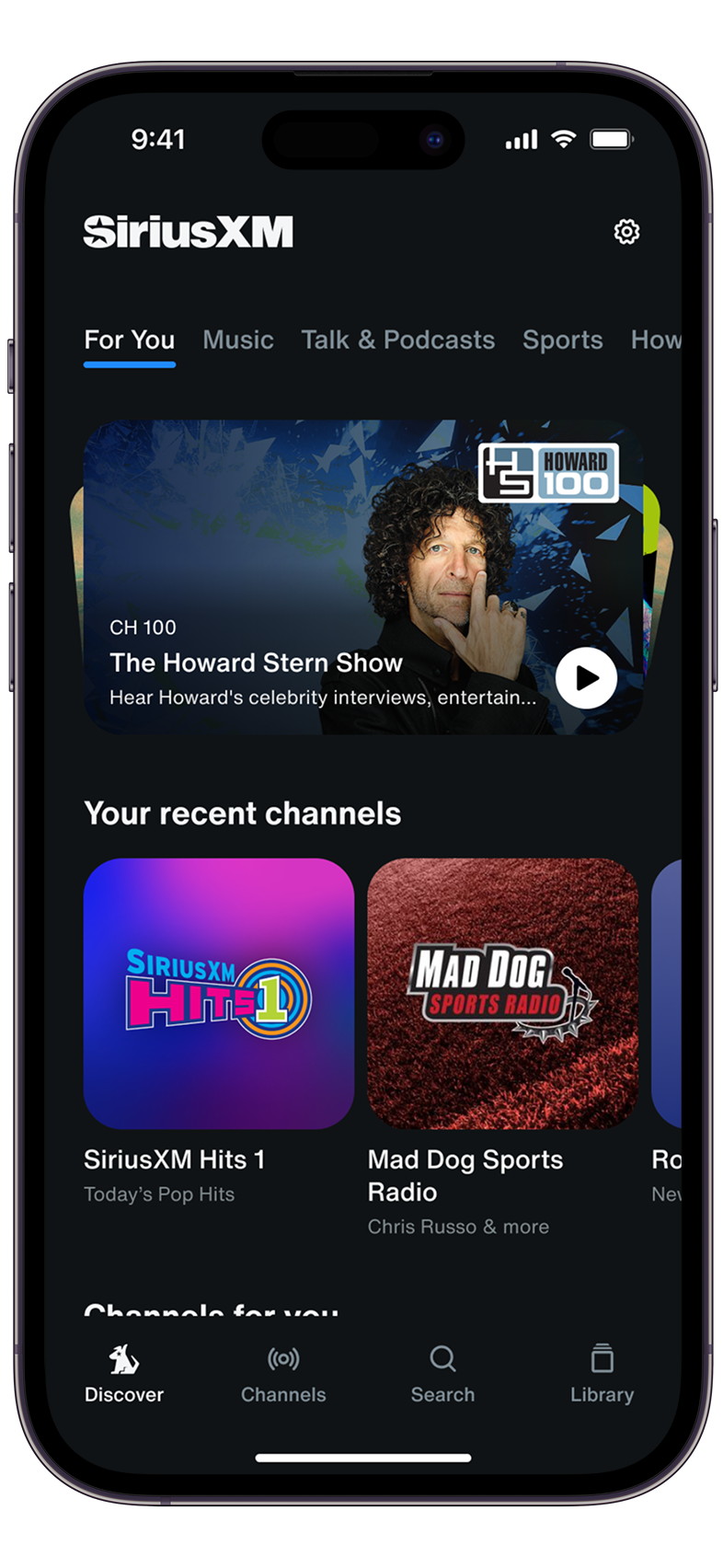Viewport: 723px width, 1568px height.
Task: Open the Mad Dog Sports Radio channel
Action: [x=503, y=994]
